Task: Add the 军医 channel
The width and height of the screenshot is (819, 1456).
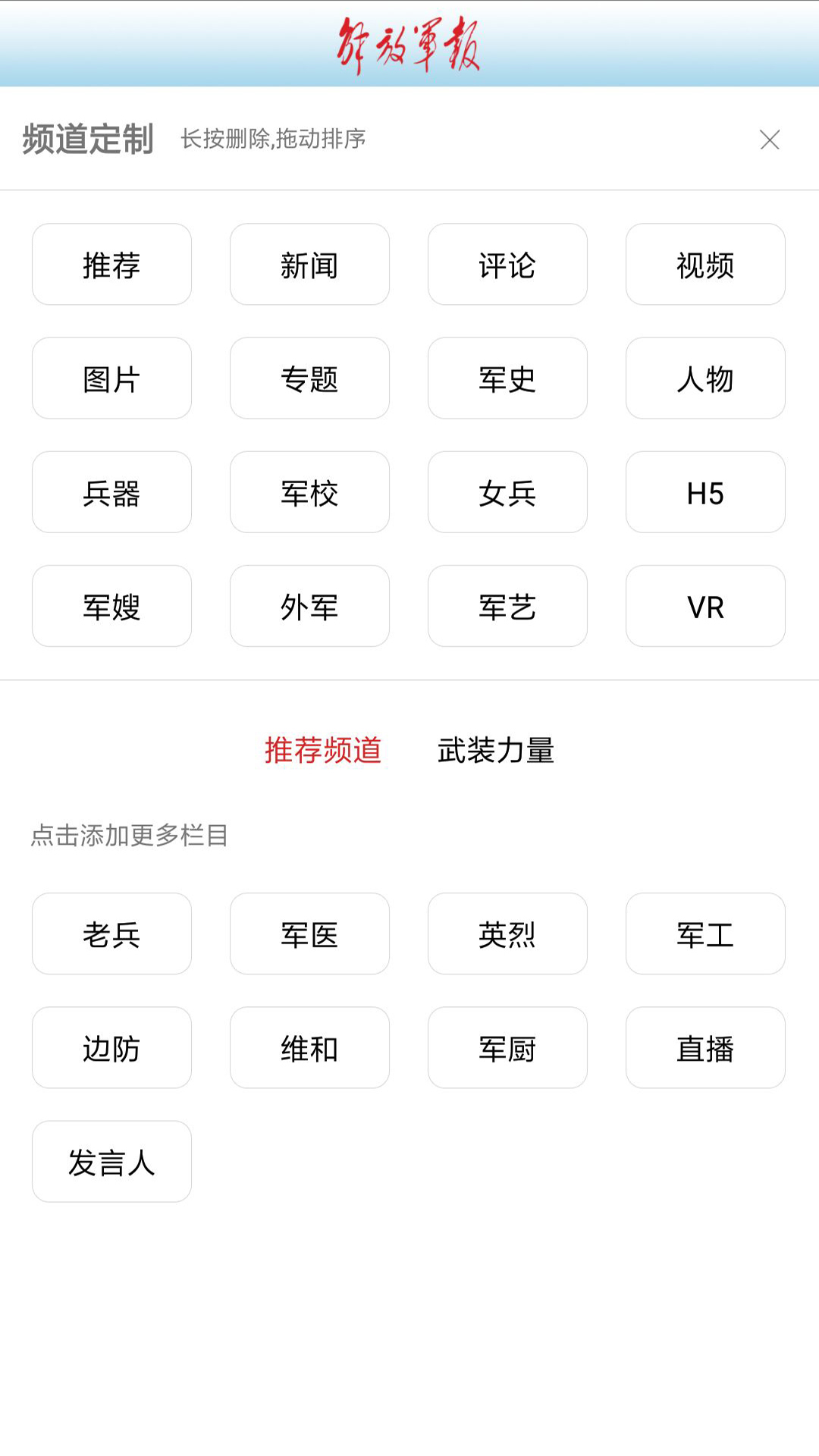Action: 309,934
